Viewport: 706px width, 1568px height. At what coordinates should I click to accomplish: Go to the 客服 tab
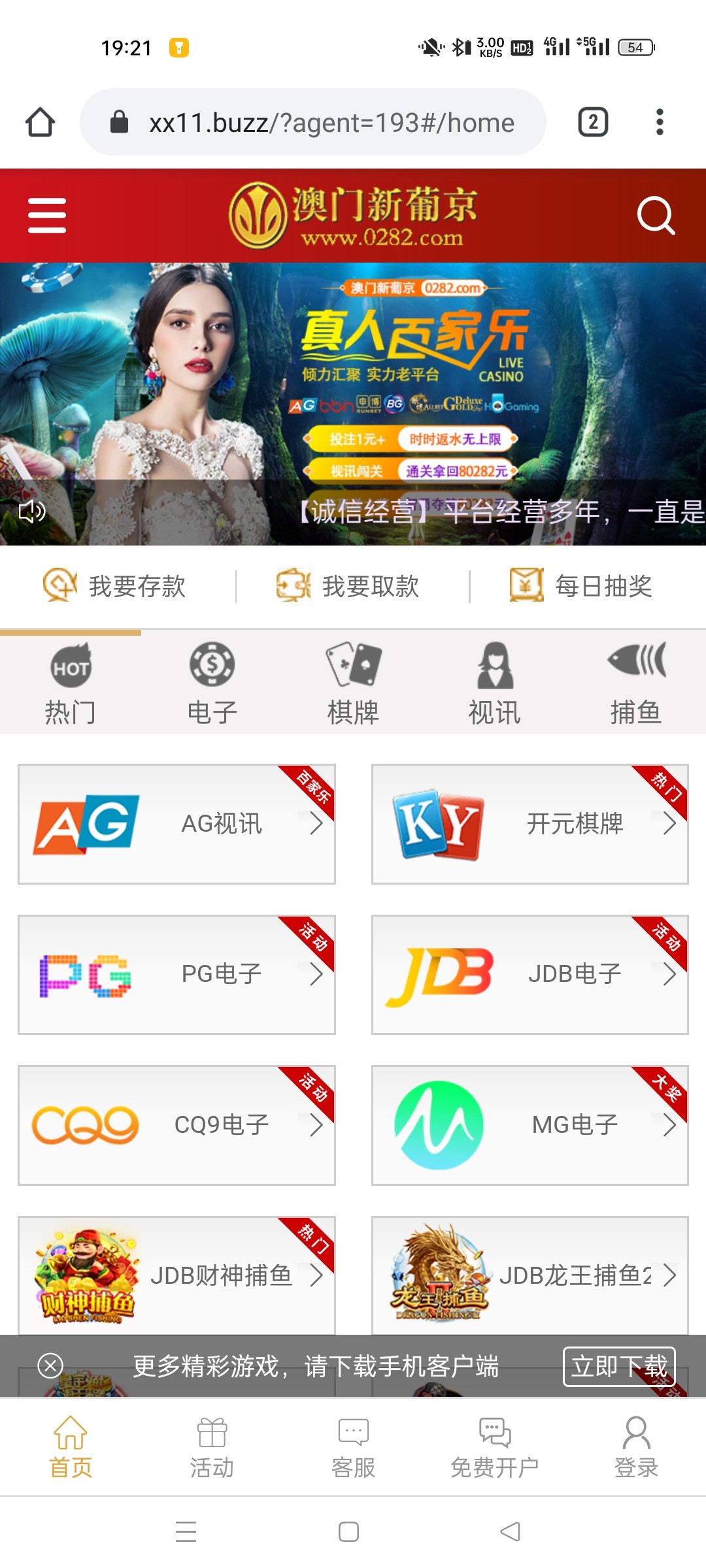[353, 1447]
